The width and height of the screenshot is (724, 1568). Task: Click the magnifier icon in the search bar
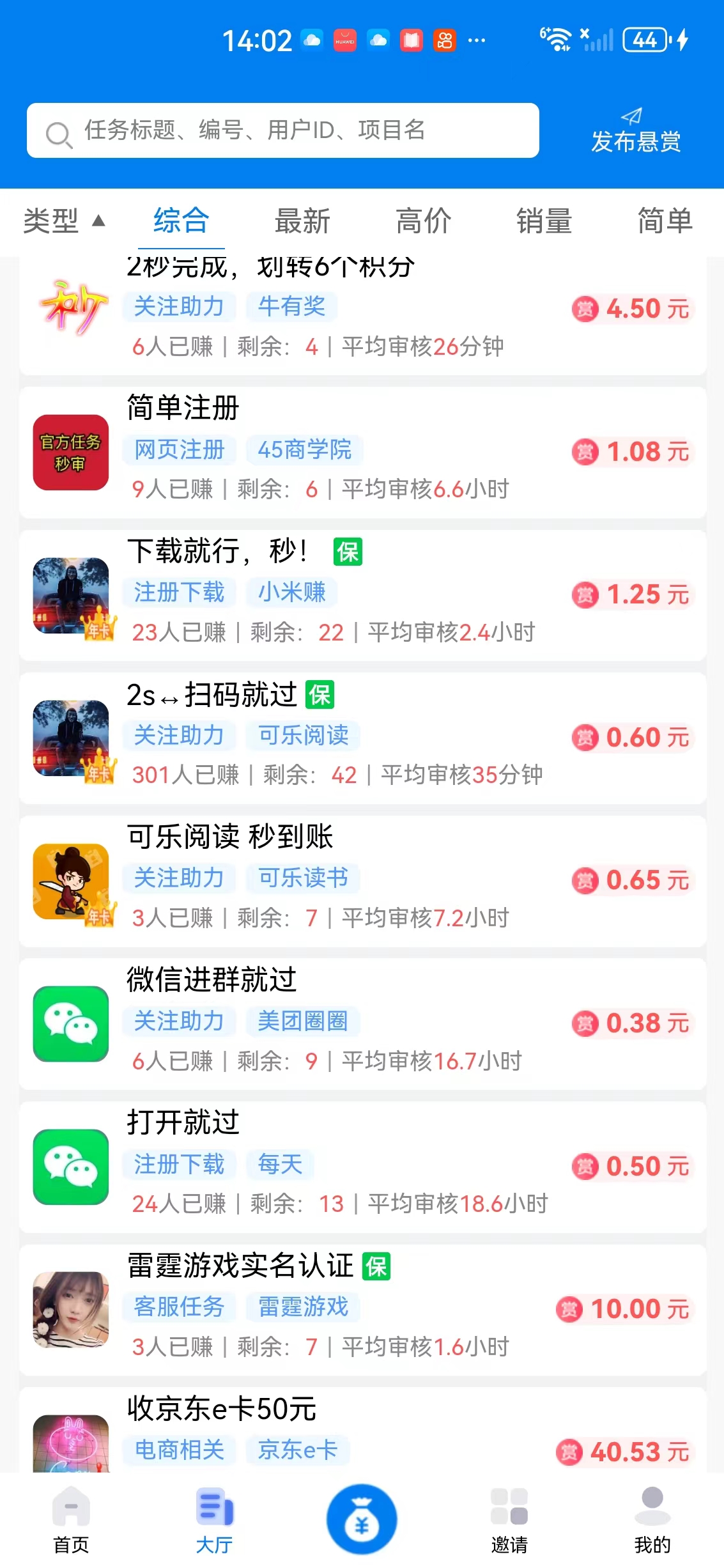coord(58,131)
